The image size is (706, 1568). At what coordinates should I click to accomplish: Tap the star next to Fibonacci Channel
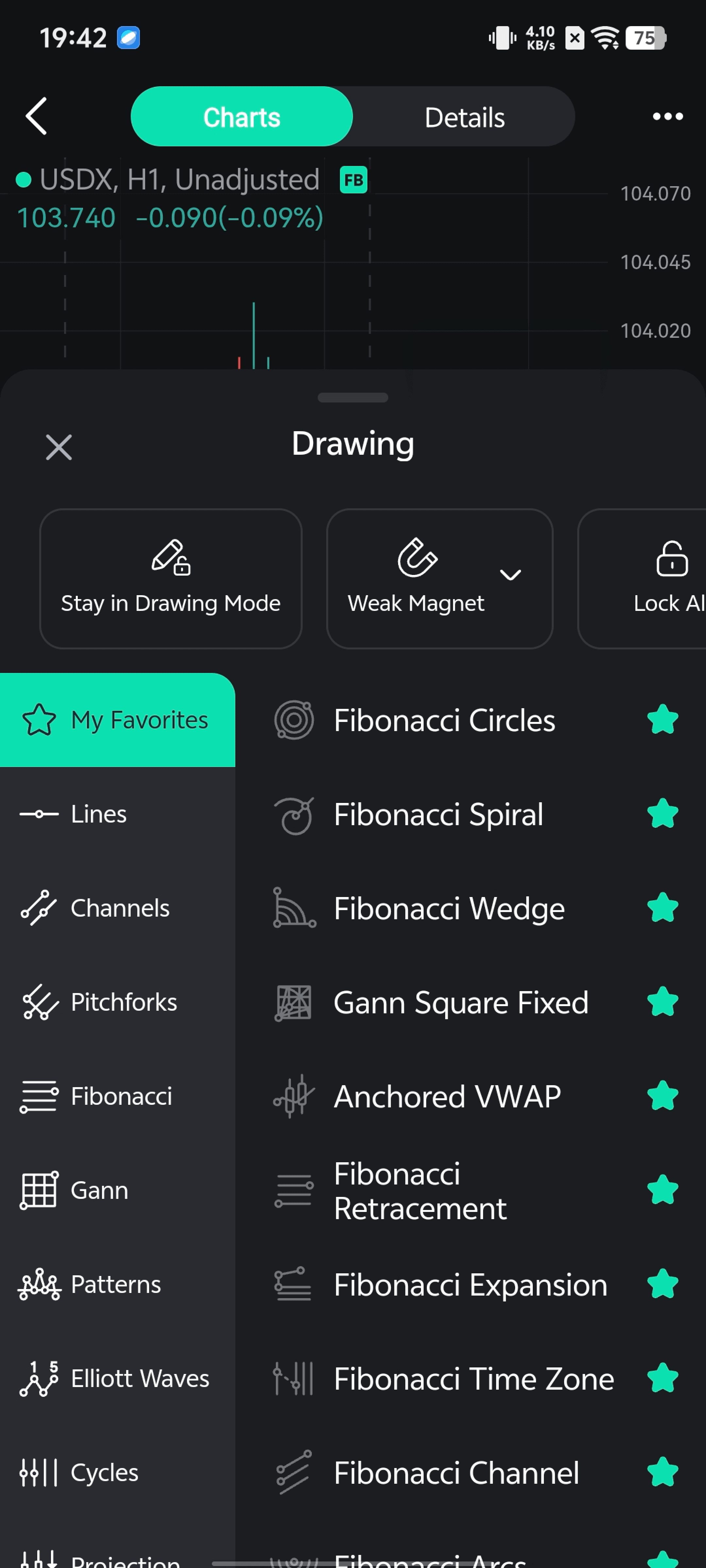[x=662, y=1472]
